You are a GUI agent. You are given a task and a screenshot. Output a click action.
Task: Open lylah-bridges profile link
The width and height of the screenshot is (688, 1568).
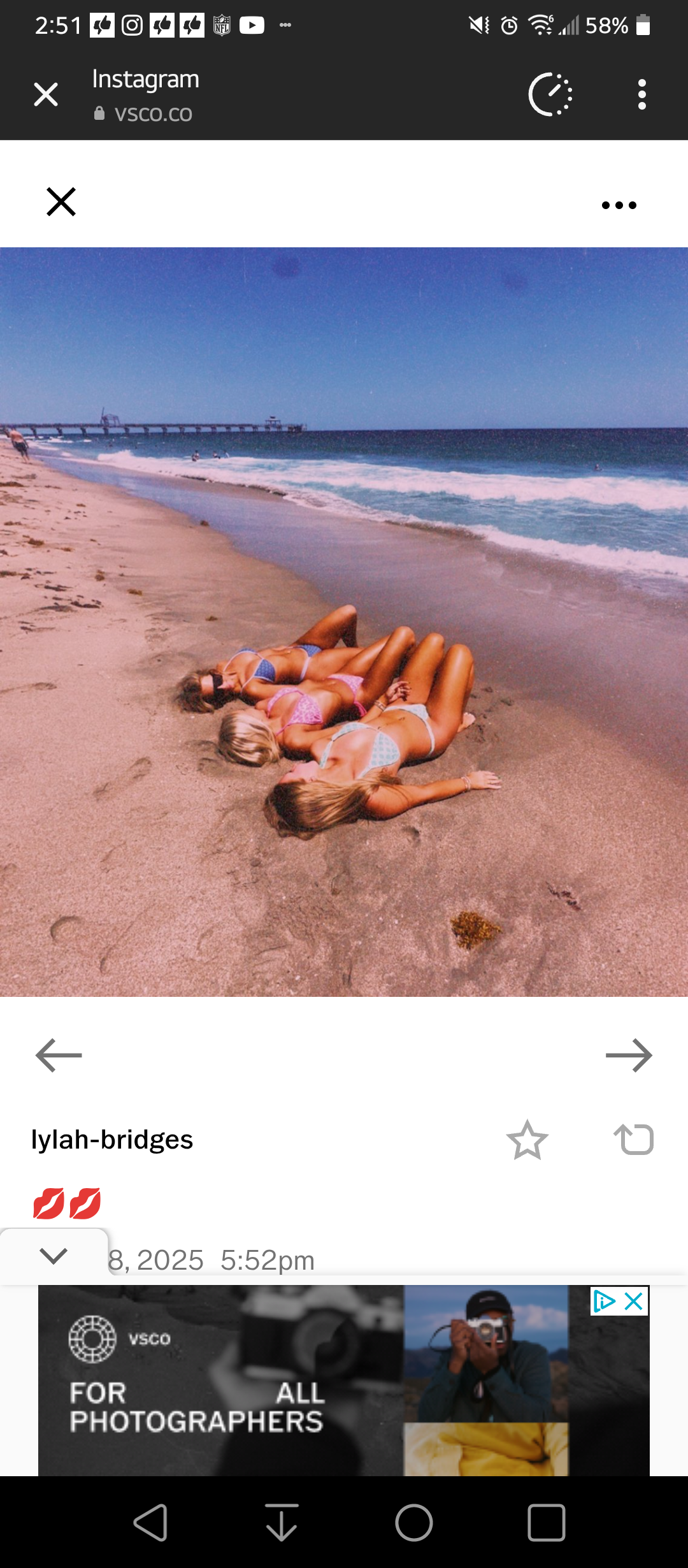coord(112,1140)
